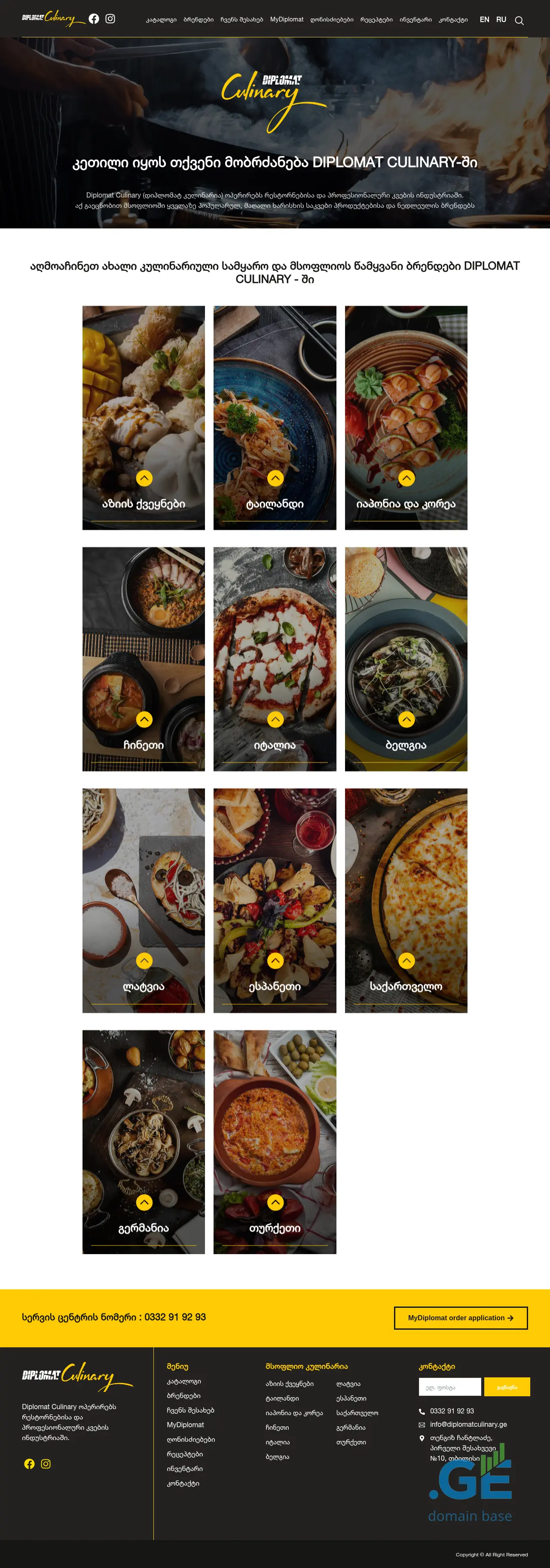Switch language to RU
This screenshot has height=1568, width=550.
(501, 20)
